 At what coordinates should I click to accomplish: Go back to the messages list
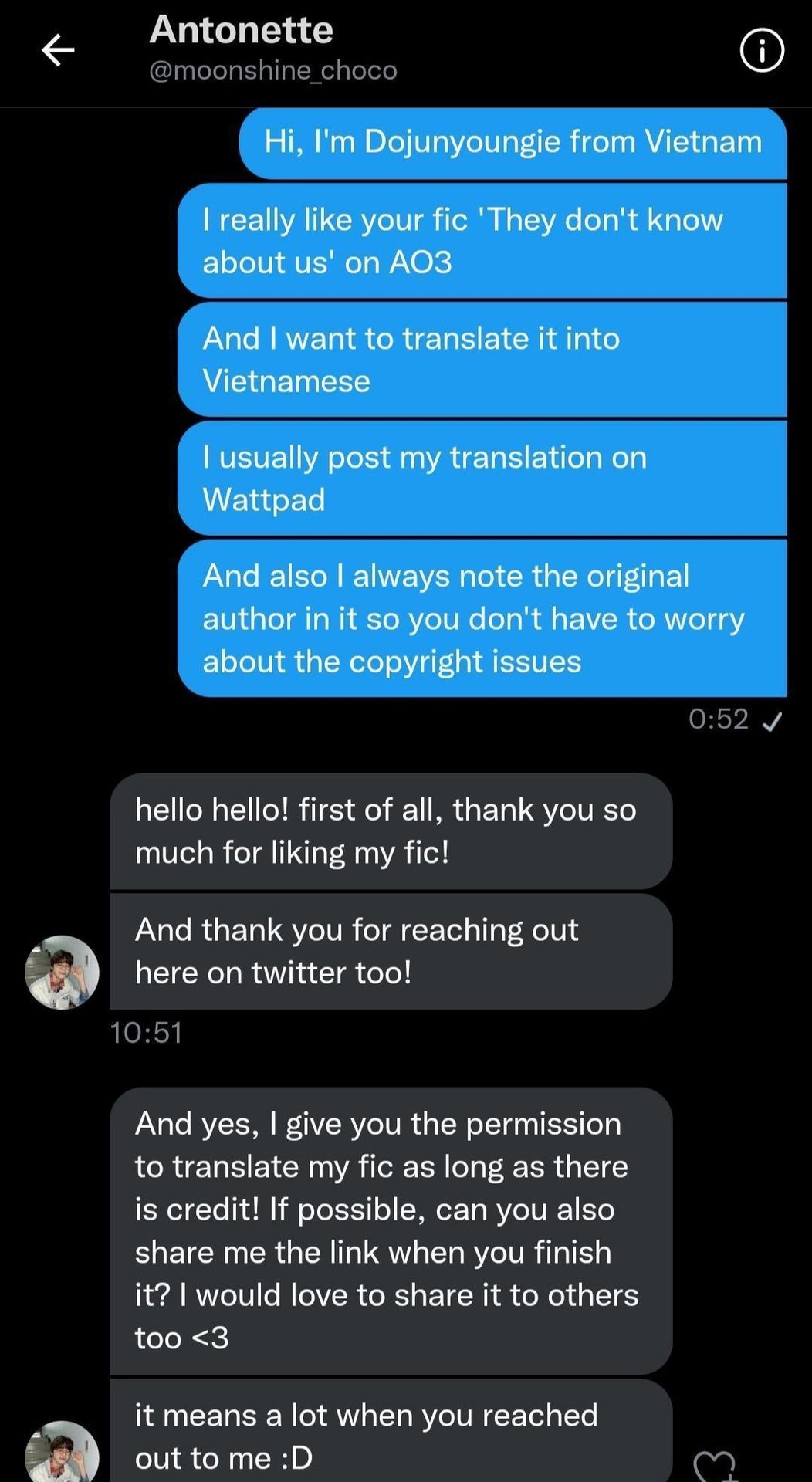click(58, 51)
